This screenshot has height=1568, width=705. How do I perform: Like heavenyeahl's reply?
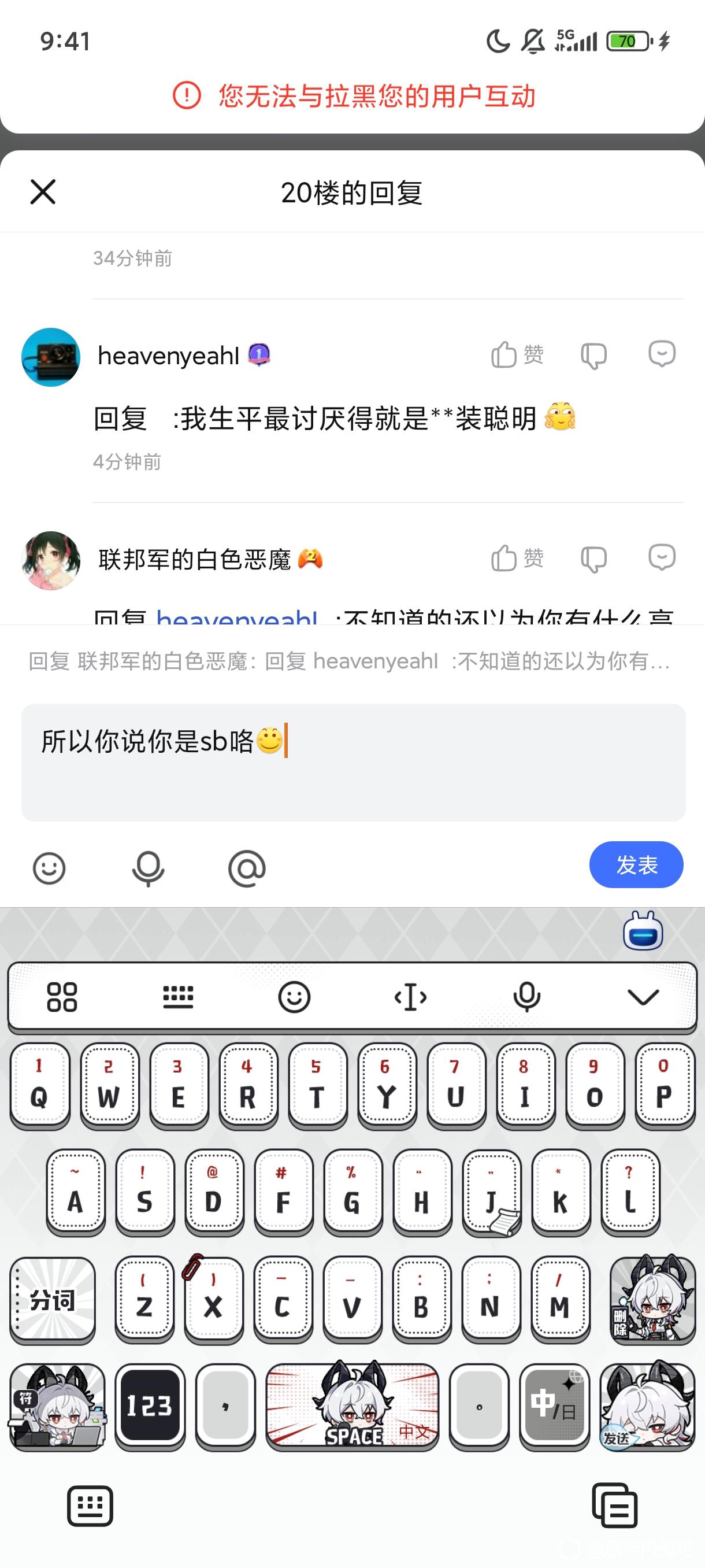pyautogui.click(x=517, y=355)
